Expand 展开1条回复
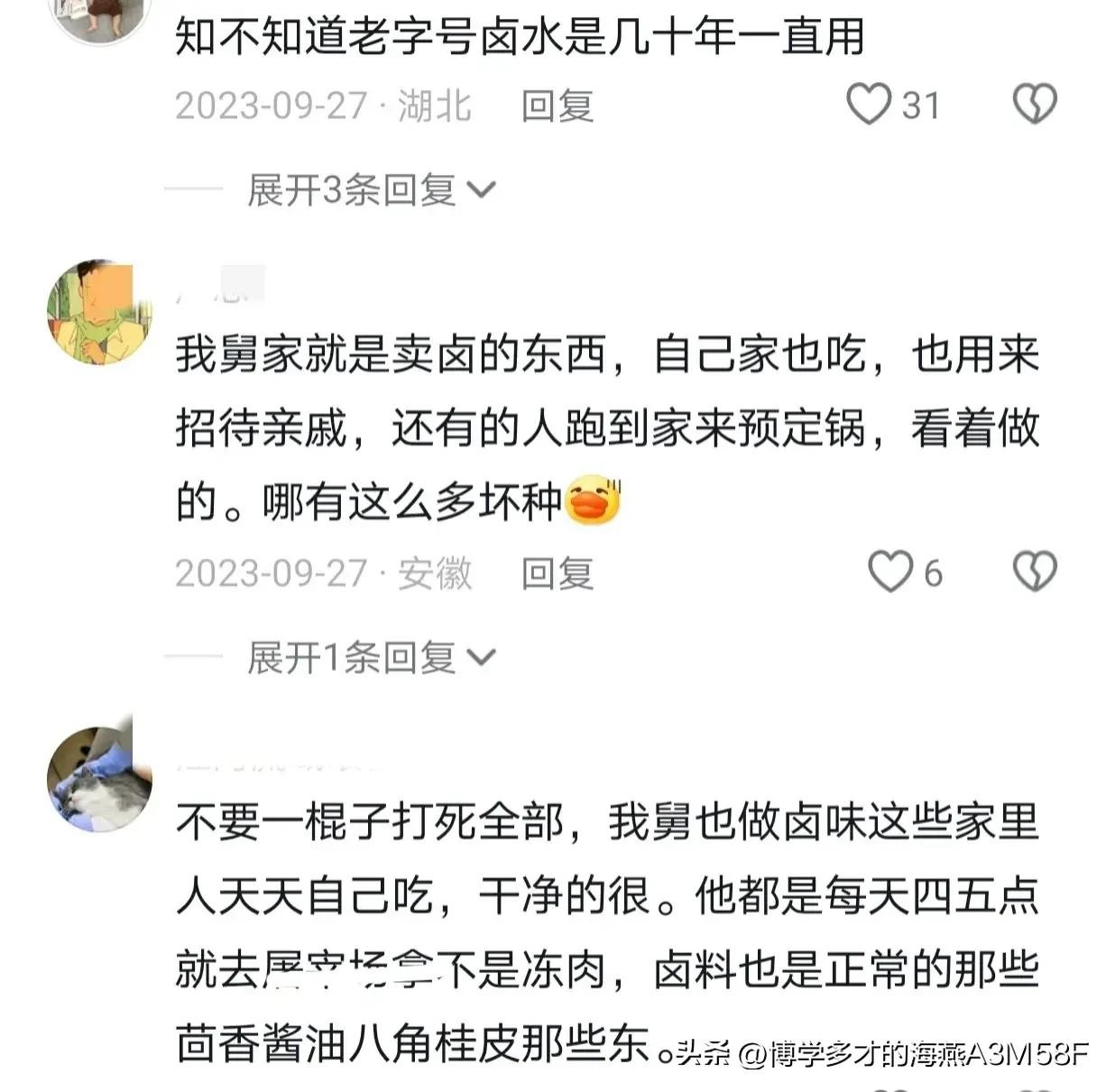 coord(371,657)
